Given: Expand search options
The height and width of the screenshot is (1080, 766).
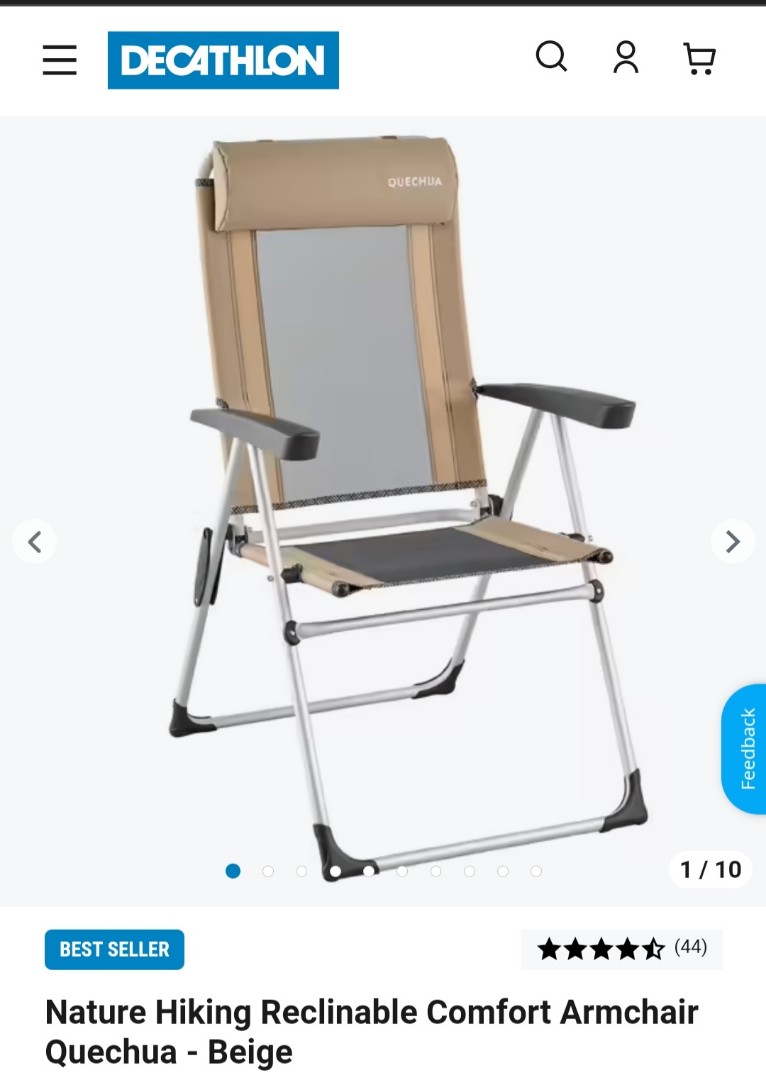Looking at the screenshot, I should (551, 58).
